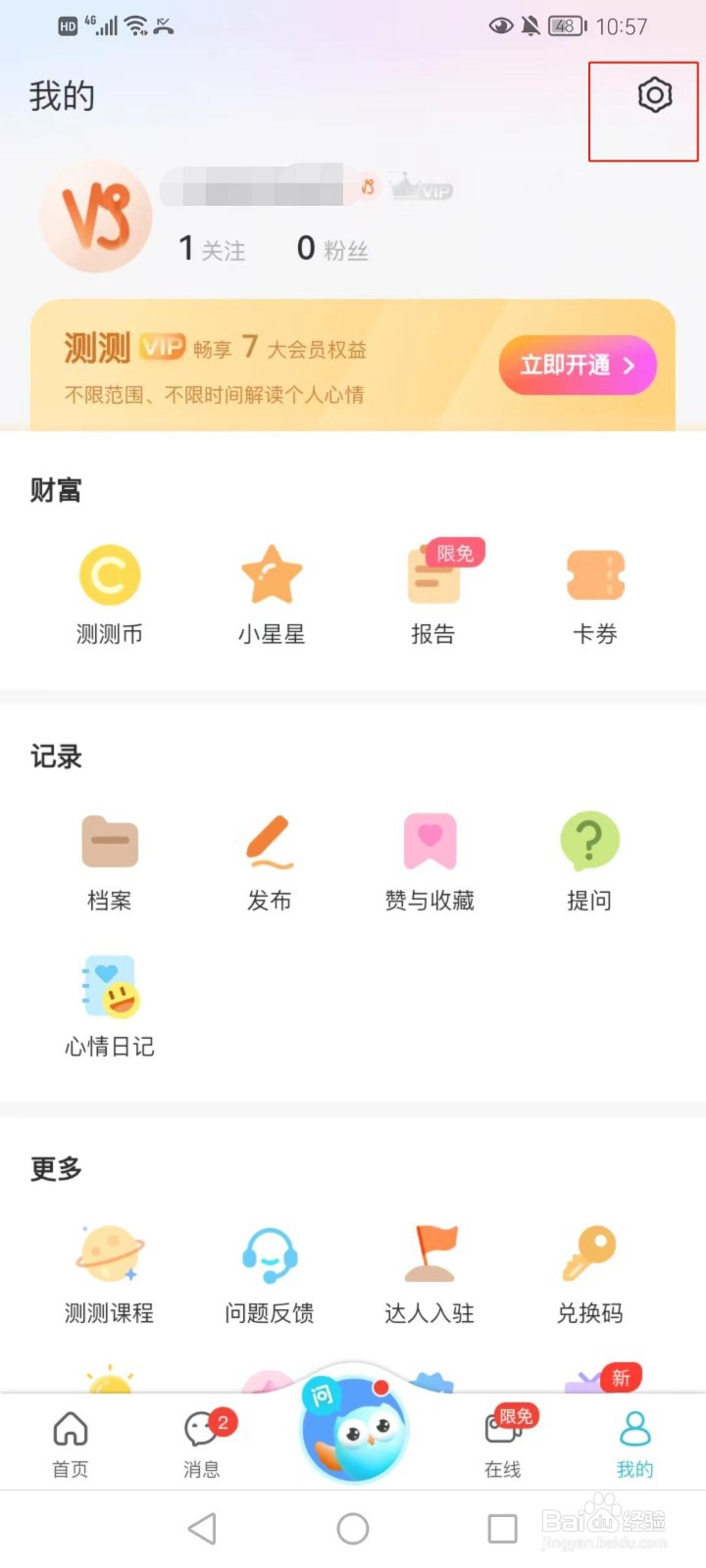Go to 发布 posts
The height and width of the screenshot is (1568, 706).
click(270, 860)
